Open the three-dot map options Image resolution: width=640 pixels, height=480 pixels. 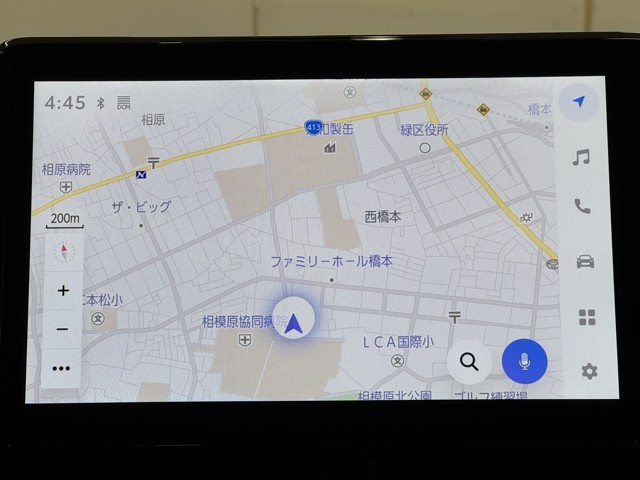point(62,368)
